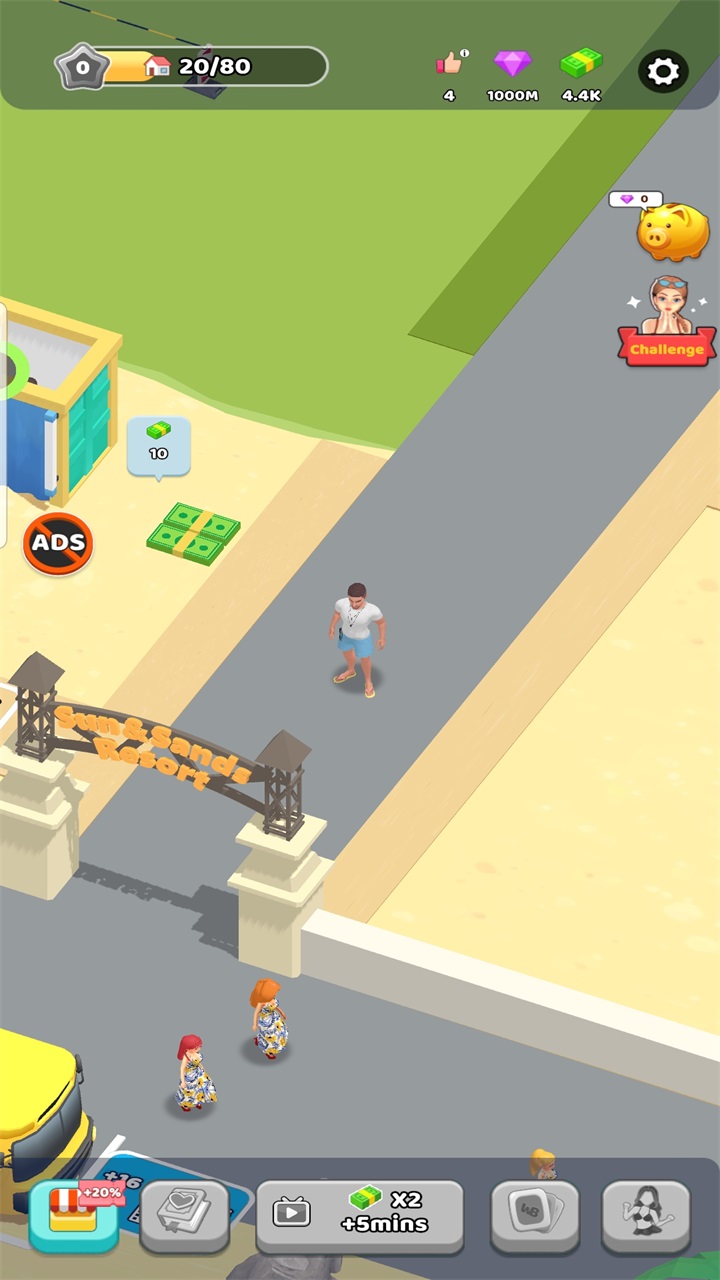The width and height of the screenshot is (720, 1280).
Task: Collect the cash stack on the sand
Action: pyautogui.click(x=194, y=532)
